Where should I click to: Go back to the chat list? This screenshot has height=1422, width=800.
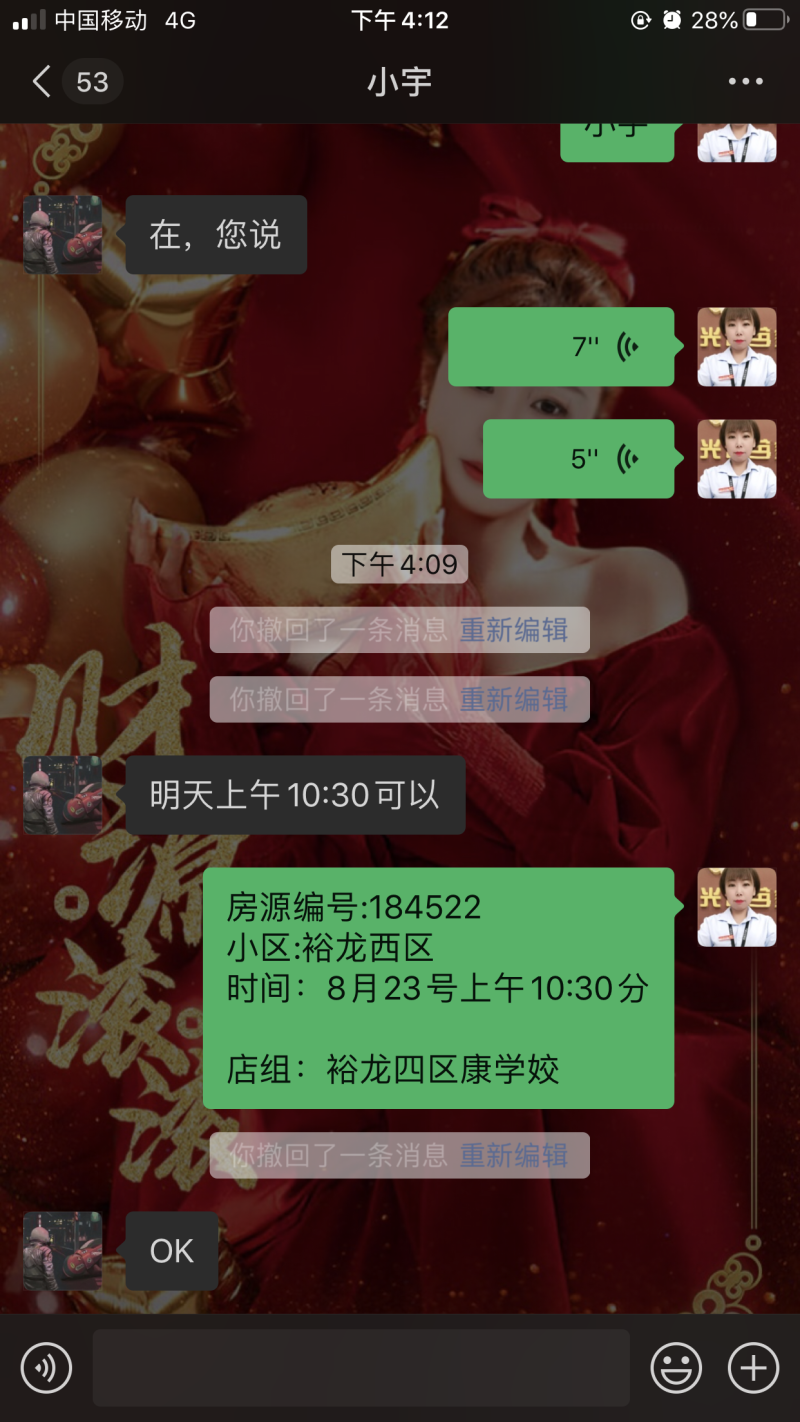click(x=42, y=81)
